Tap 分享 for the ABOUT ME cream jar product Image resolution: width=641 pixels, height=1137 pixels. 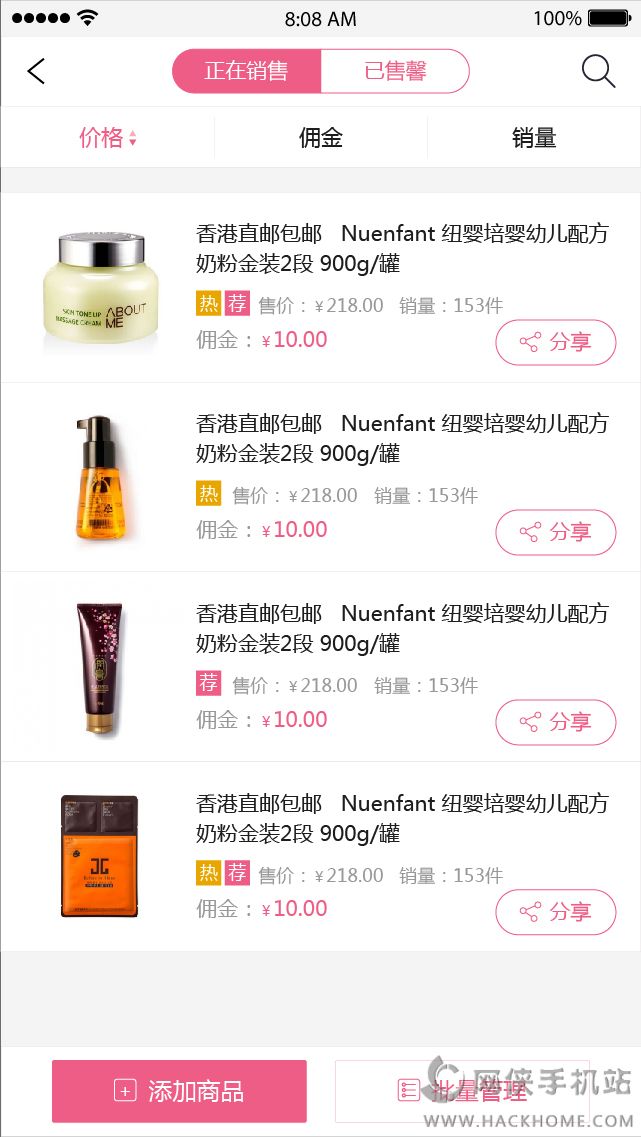(x=555, y=342)
